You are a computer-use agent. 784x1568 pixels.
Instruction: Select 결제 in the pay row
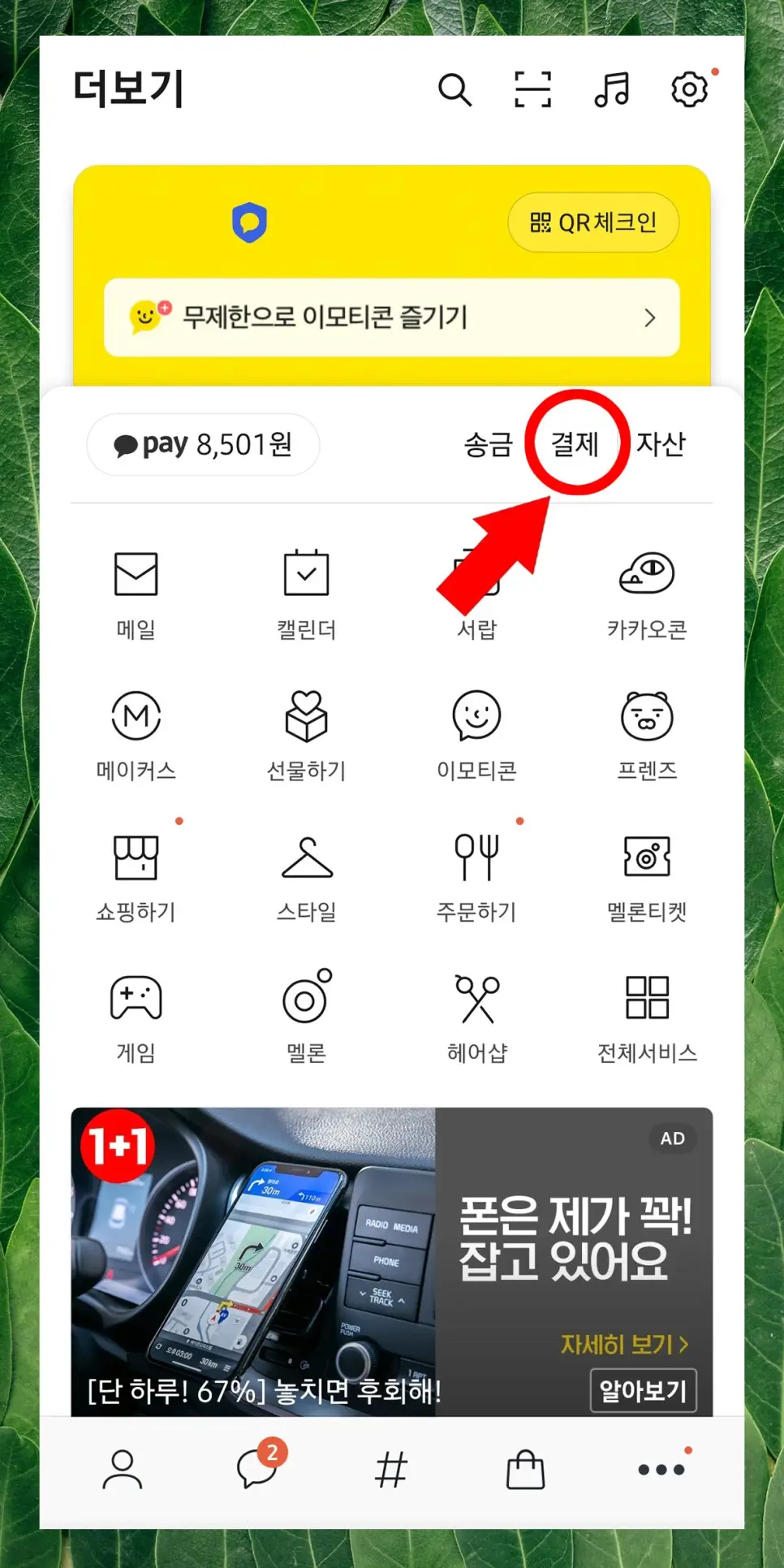[x=575, y=444]
